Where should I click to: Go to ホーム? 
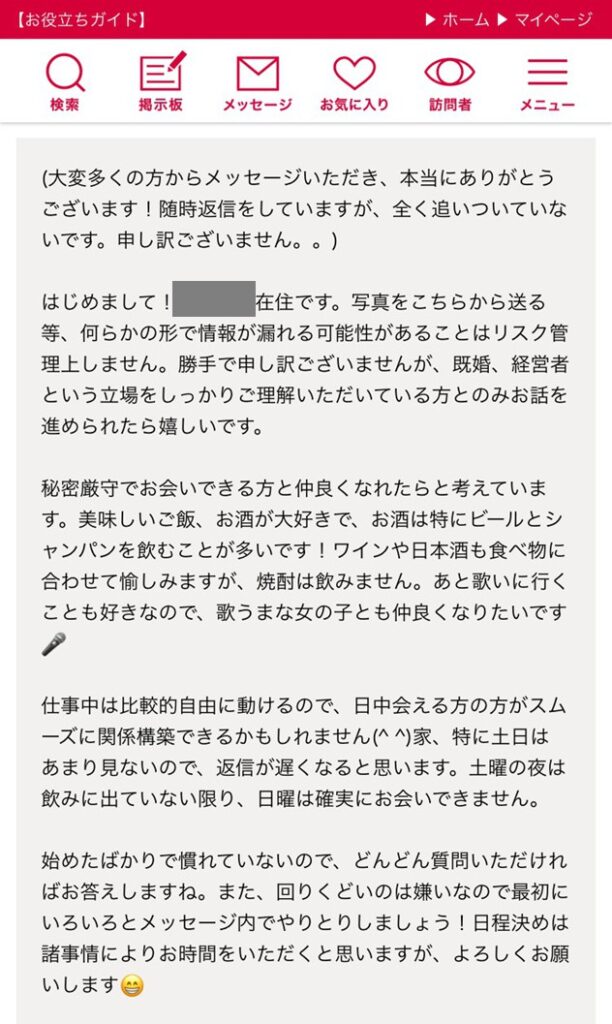coord(457,20)
